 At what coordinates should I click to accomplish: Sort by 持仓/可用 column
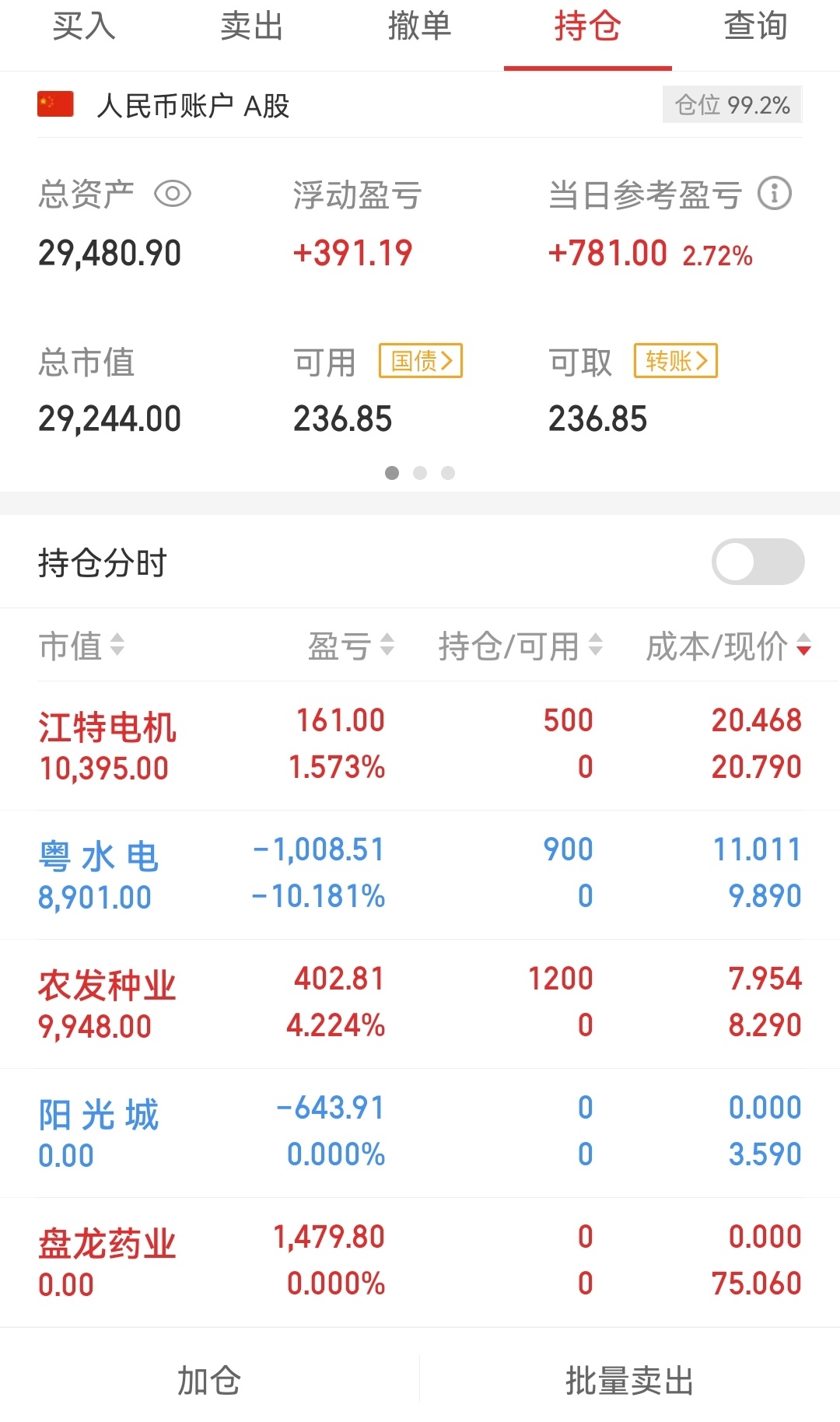[x=520, y=646]
